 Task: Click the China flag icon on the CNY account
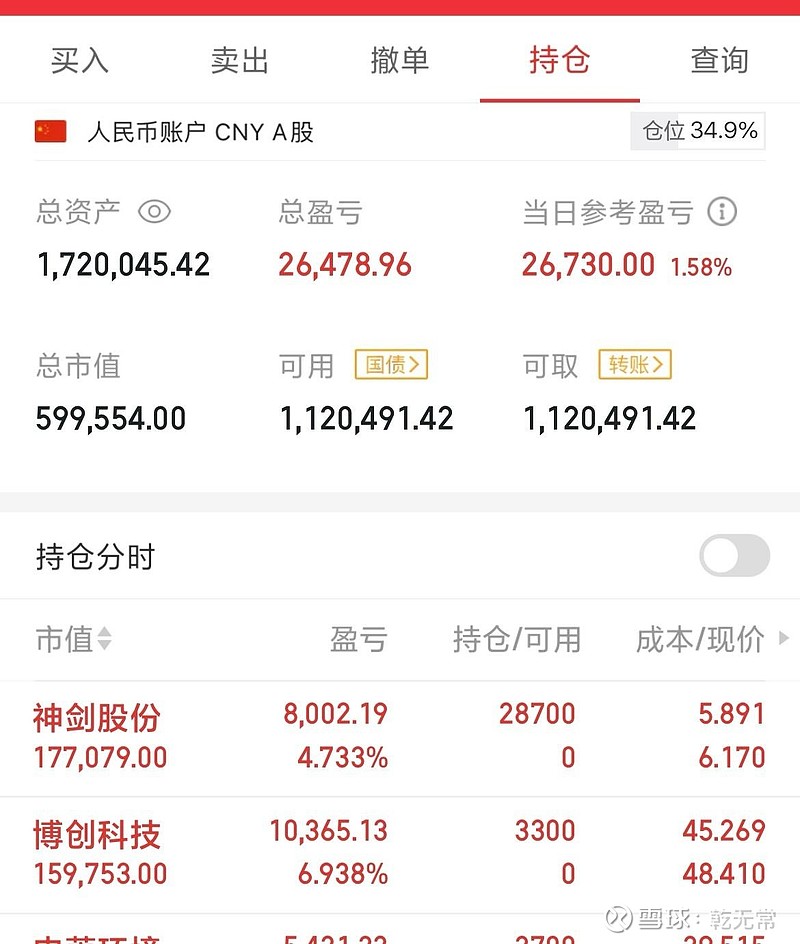48,130
